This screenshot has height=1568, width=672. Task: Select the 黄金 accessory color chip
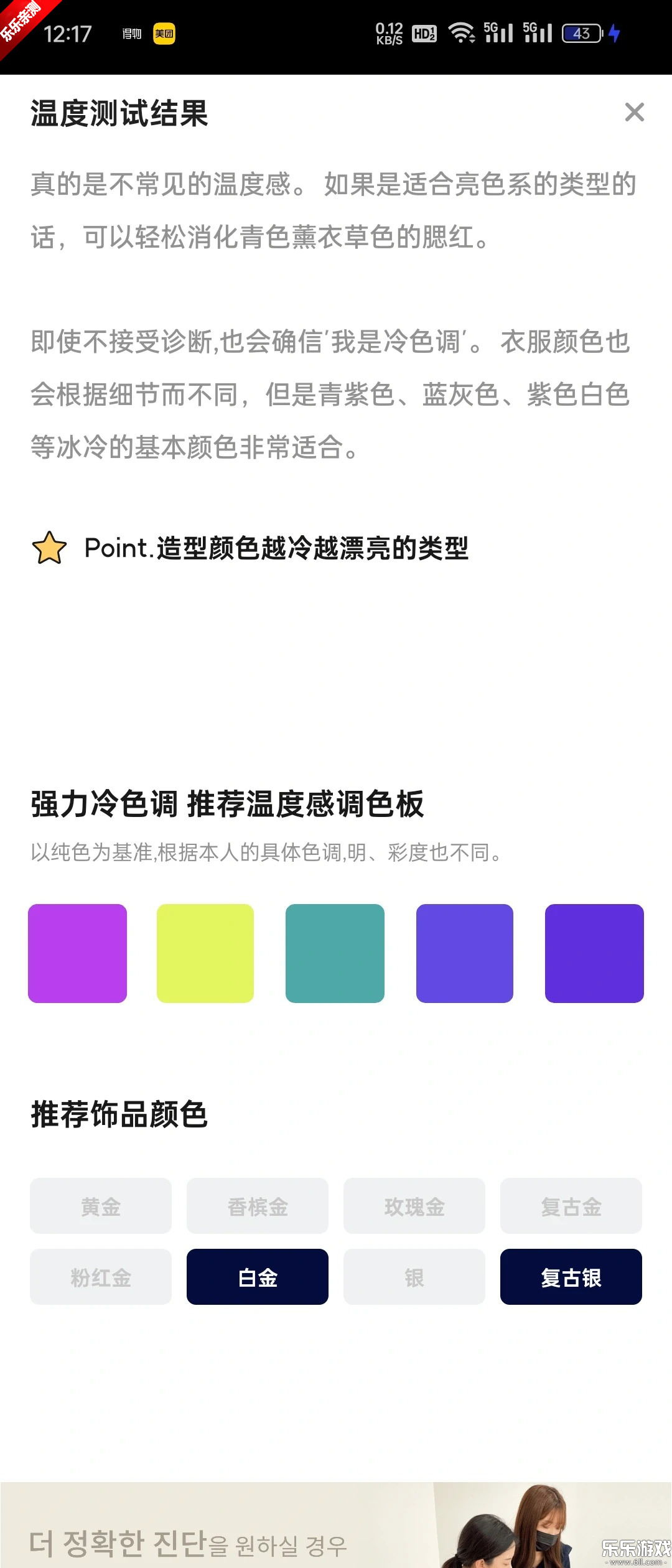pos(101,1206)
